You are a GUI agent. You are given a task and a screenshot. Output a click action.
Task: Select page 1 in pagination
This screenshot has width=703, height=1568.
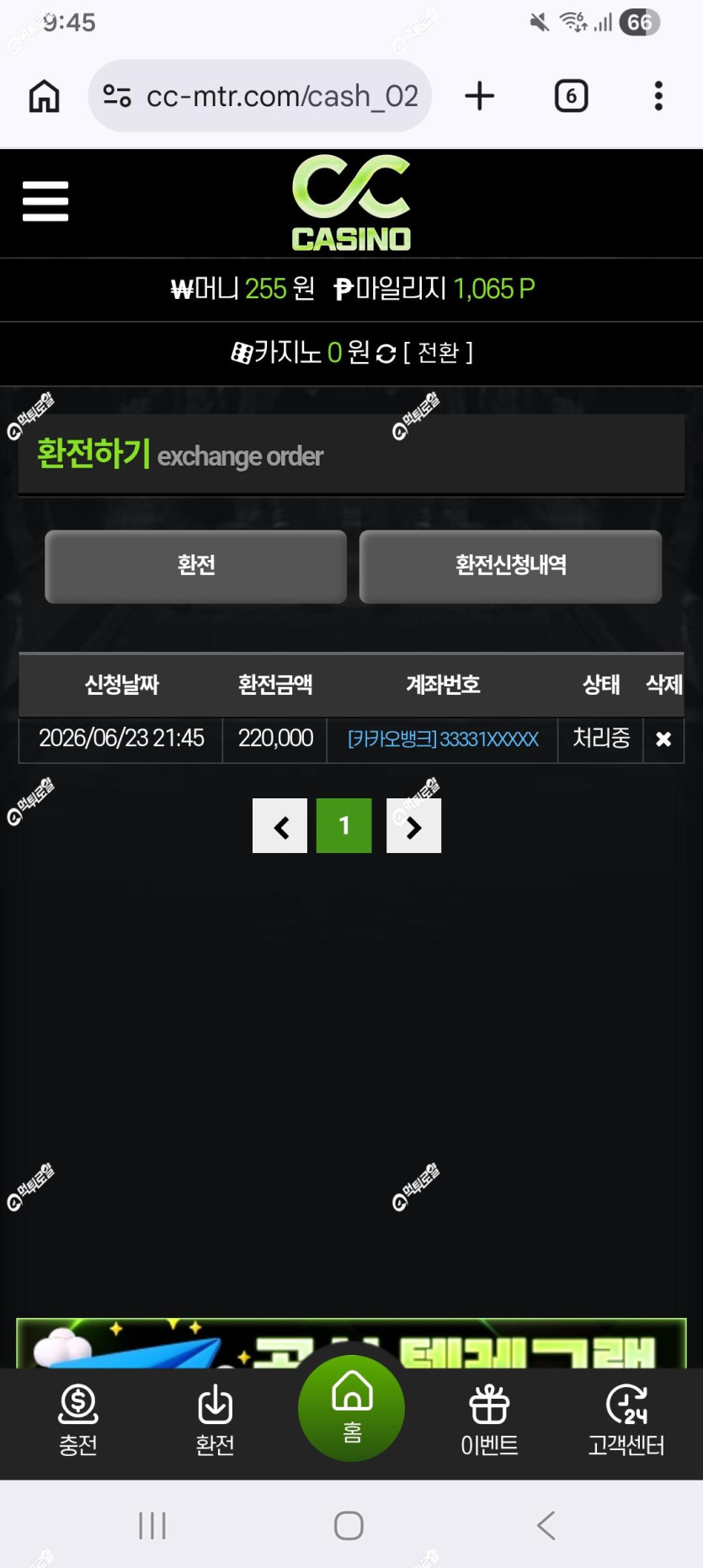[344, 826]
